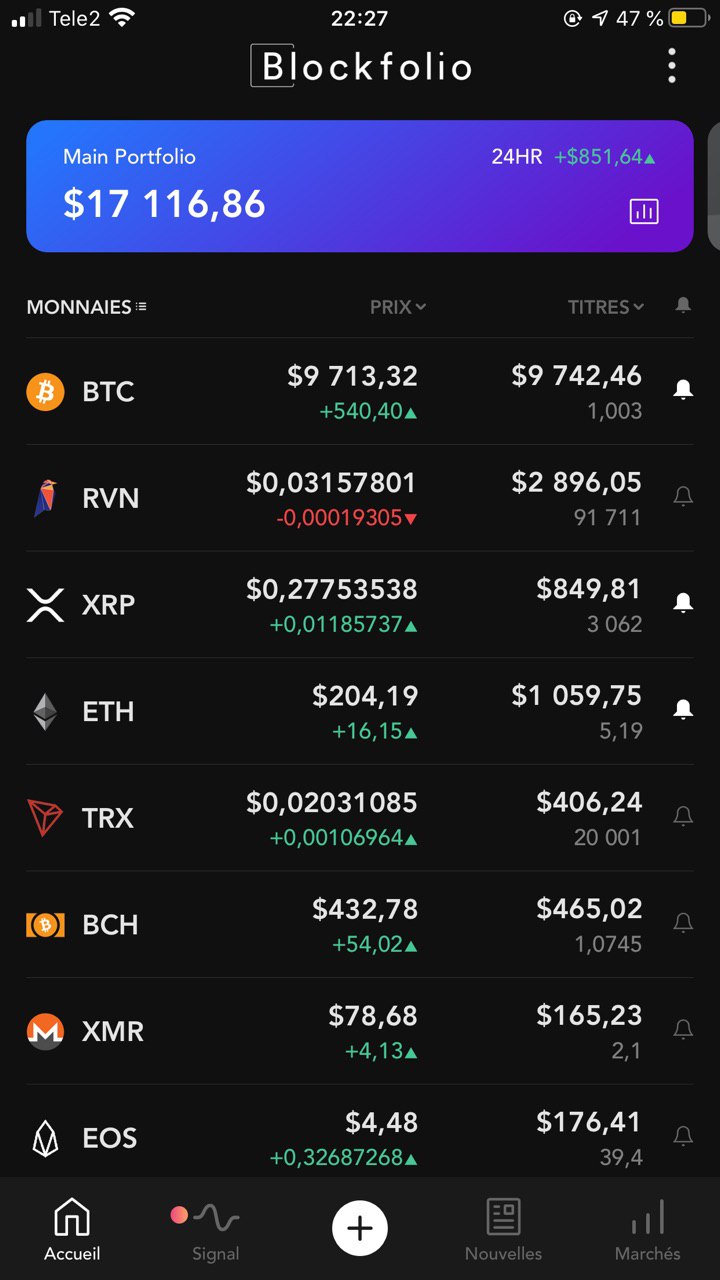
Task: Tap the bell icon in the column header
Action: (x=683, y=306)
